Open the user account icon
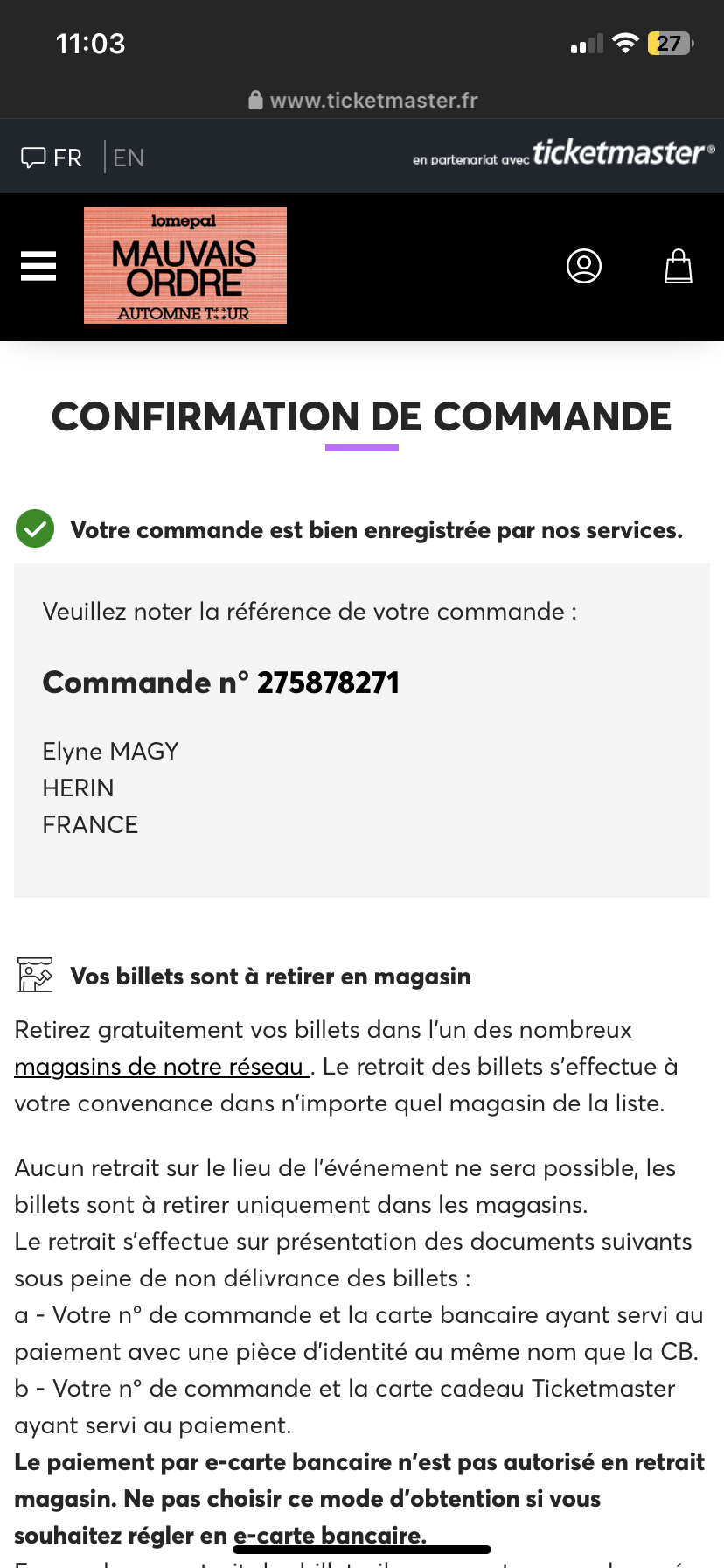The height and width of the screenshot is (1568, 724). (x=584, y=266)
